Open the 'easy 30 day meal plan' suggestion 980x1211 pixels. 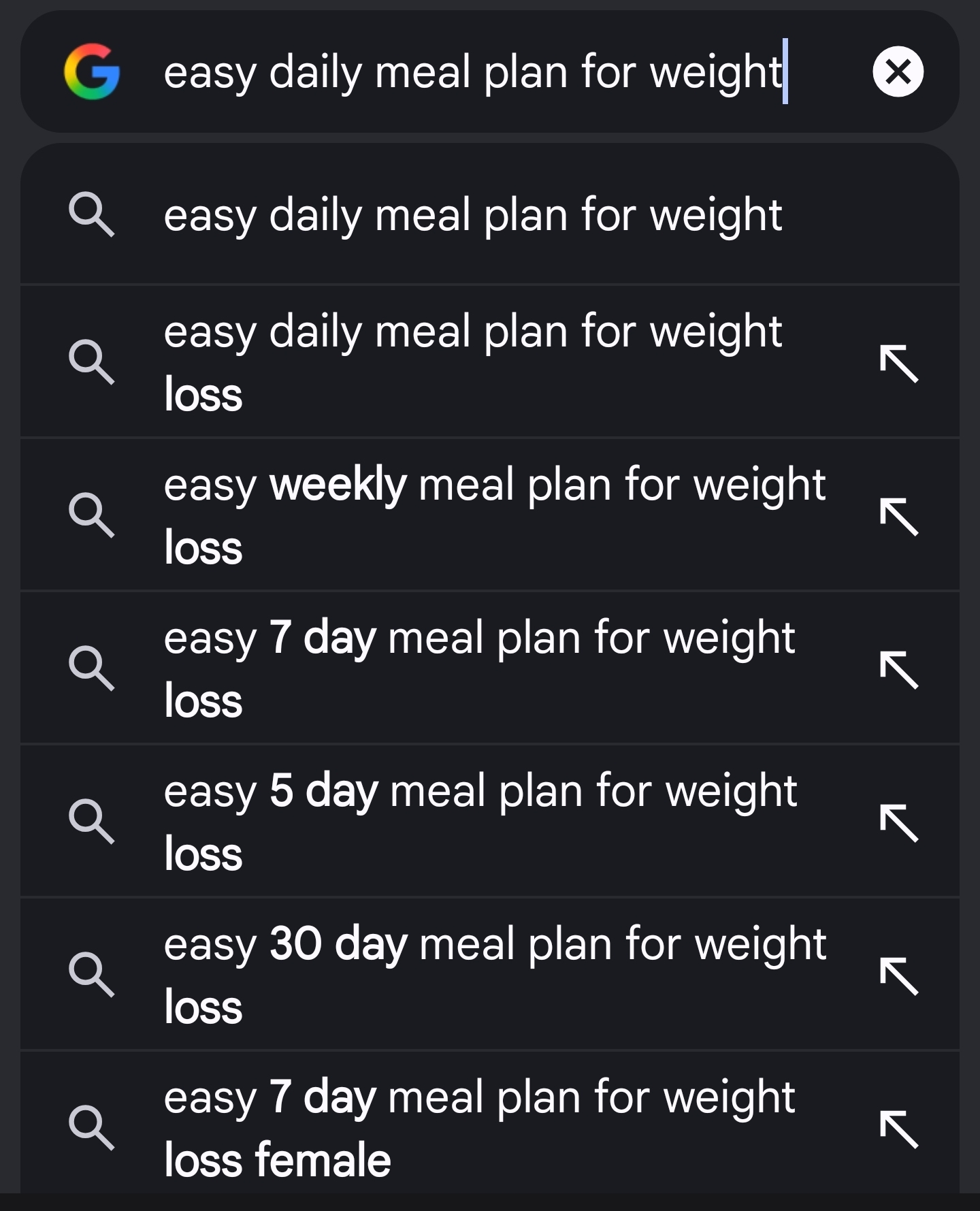(490, 975)
